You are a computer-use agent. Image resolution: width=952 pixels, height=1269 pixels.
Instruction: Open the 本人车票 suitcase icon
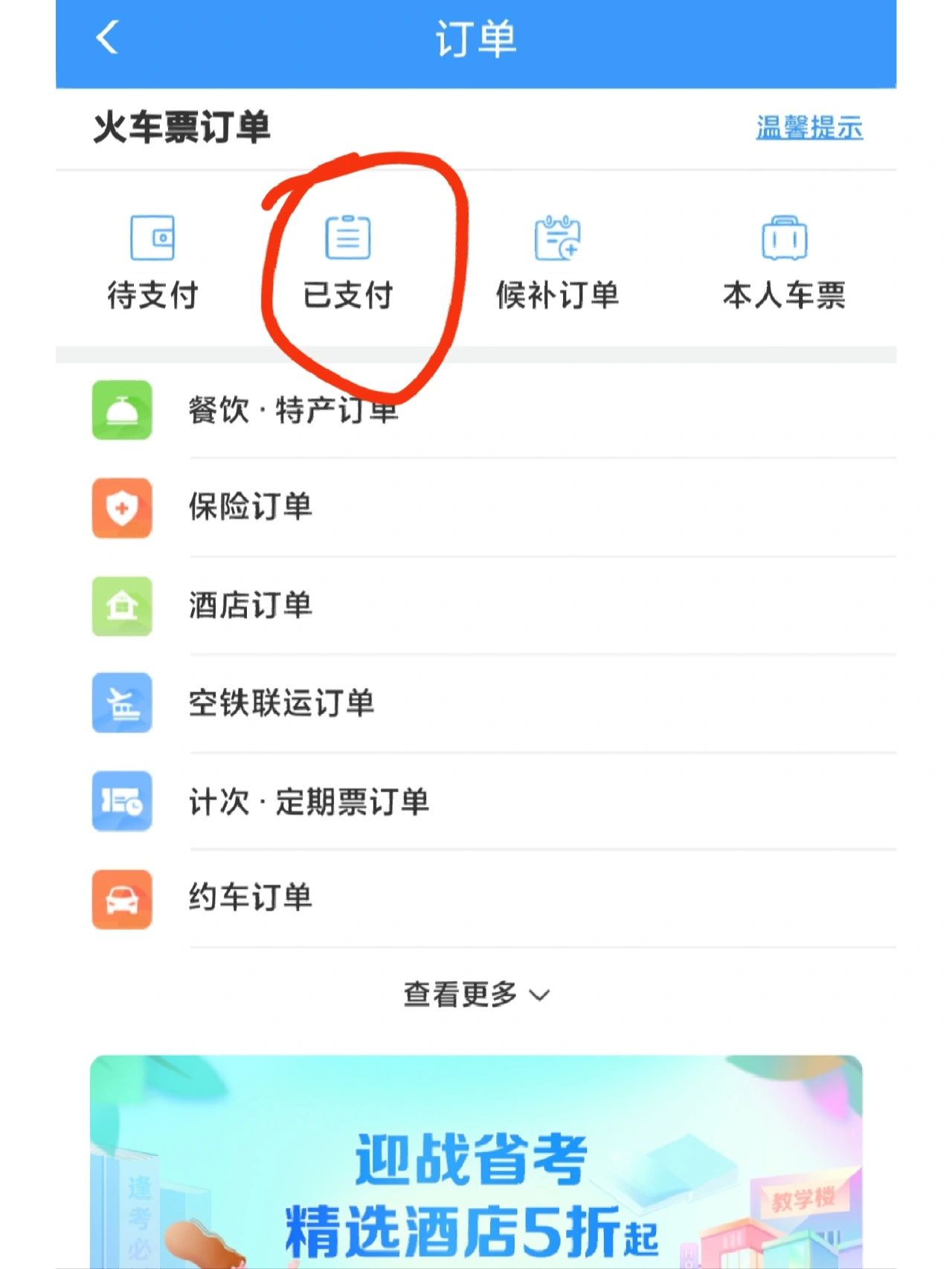click(785, 238)
